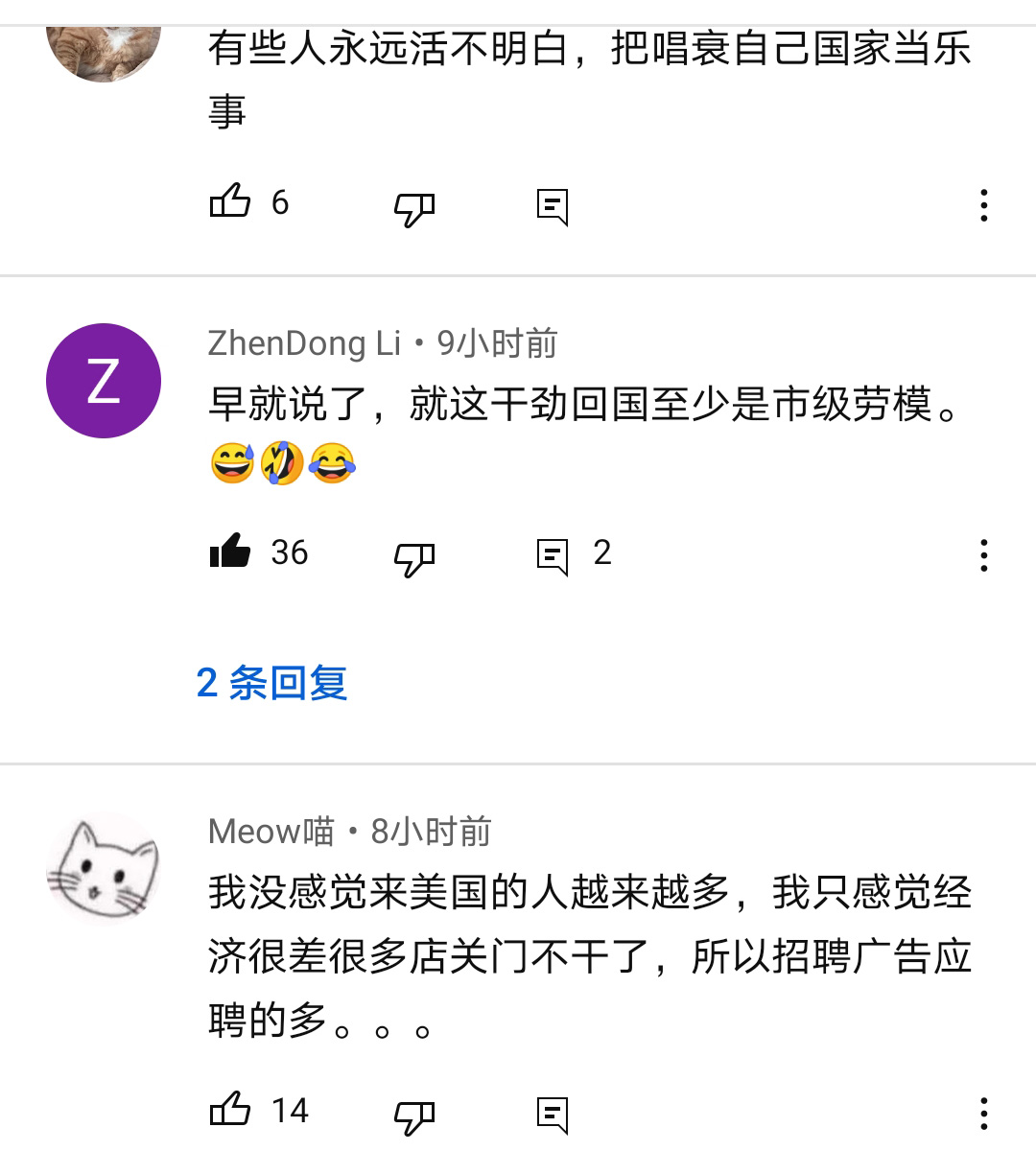Image resolution: width=1036 pixels, height=1151 pixels.
Task: Dislike the comment with 6 likes
Action: [x=414, y=206]
